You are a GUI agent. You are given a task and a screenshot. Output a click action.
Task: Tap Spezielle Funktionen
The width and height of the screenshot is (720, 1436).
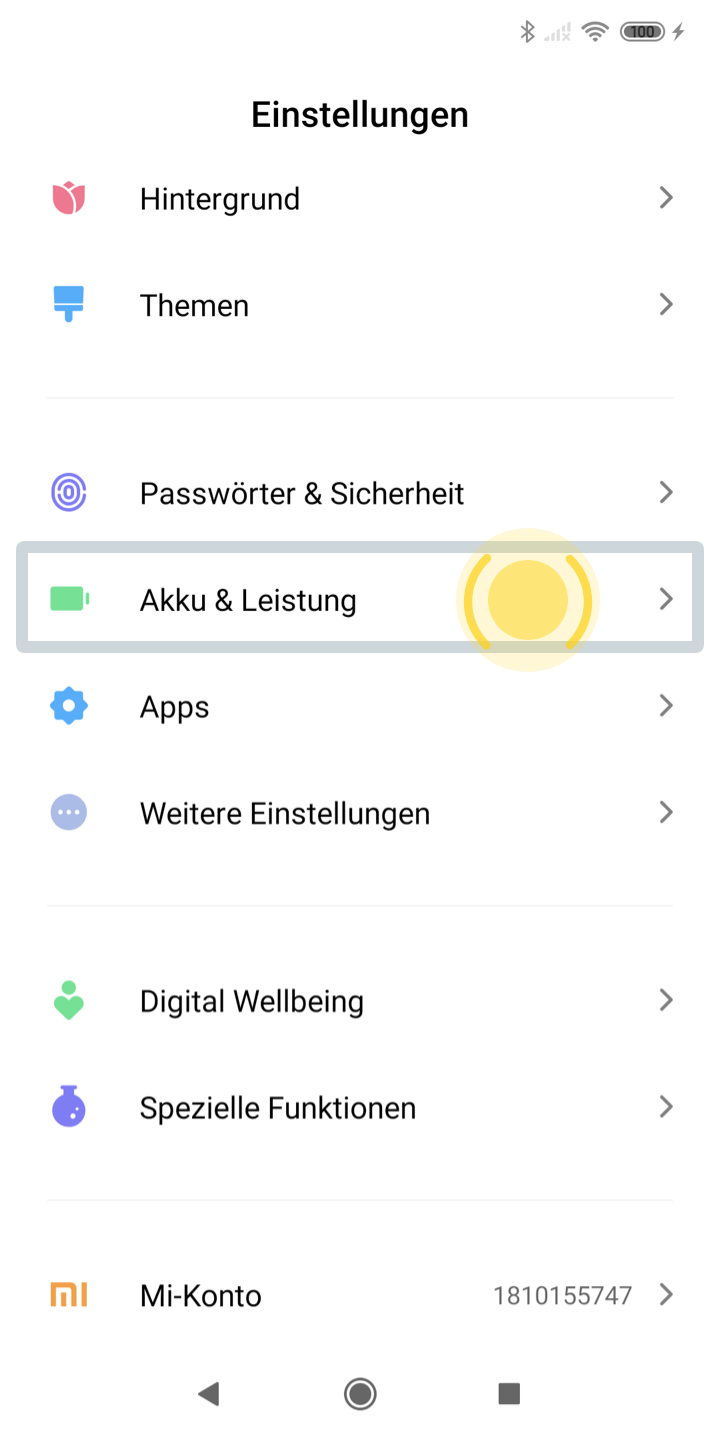click(x=360, y=1108)
